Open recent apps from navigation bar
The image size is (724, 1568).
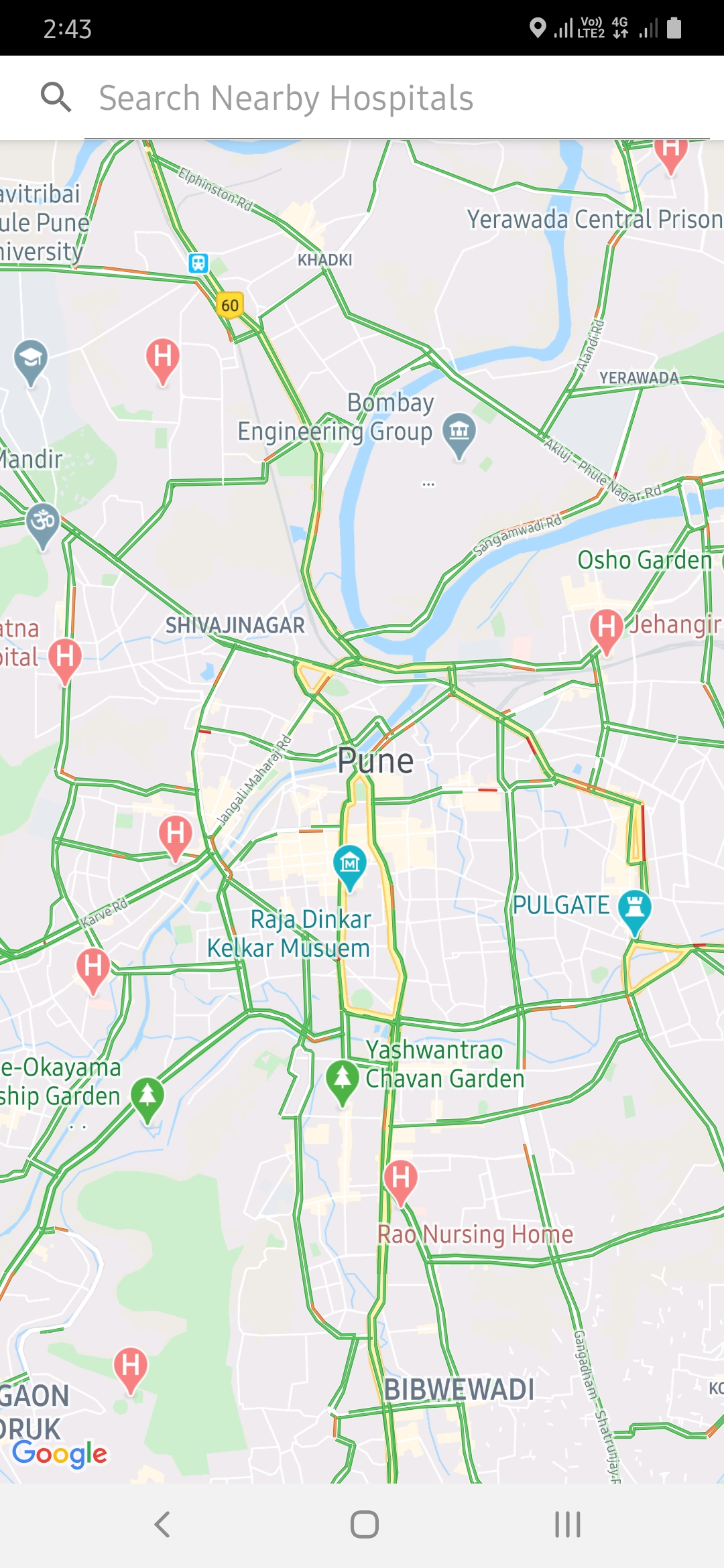(x=567, y=1524)
